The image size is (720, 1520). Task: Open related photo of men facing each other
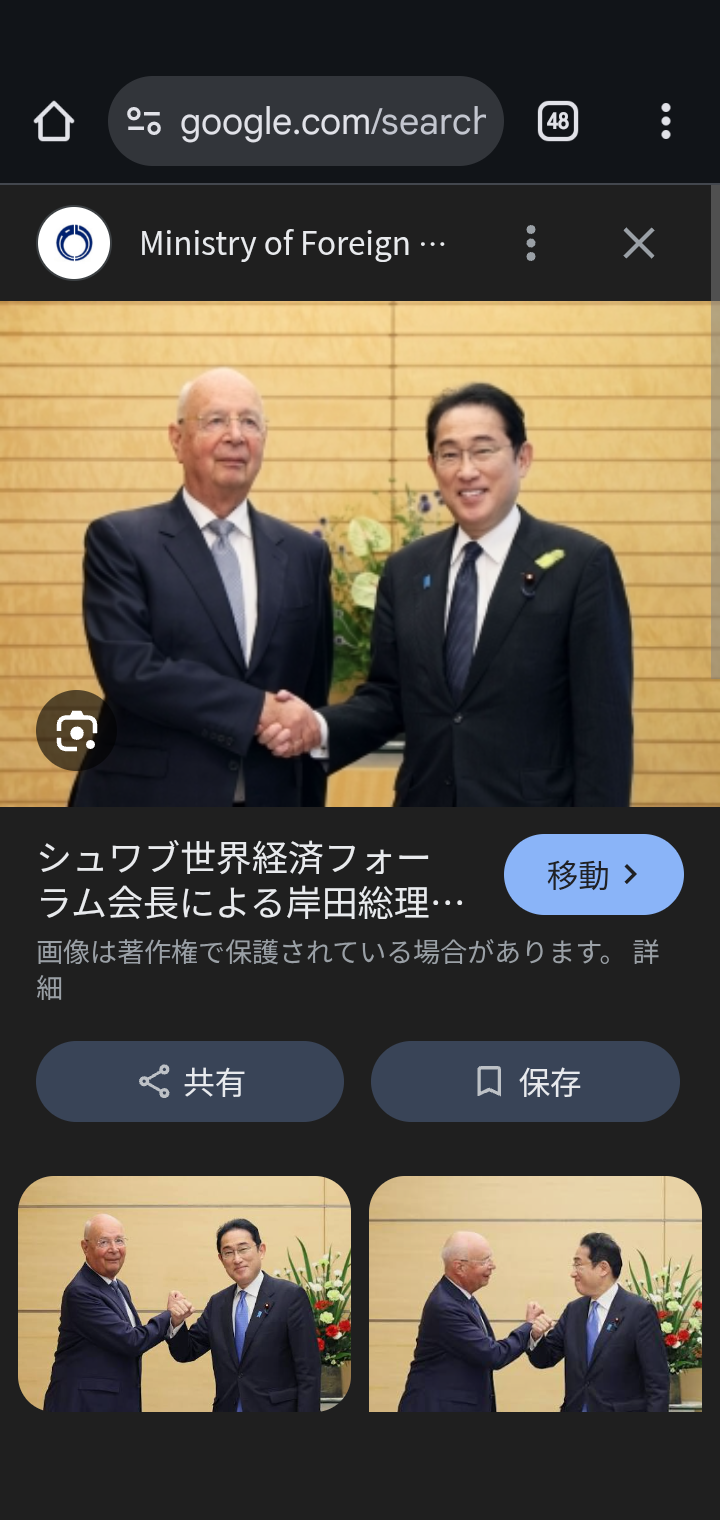point(535,1293)
